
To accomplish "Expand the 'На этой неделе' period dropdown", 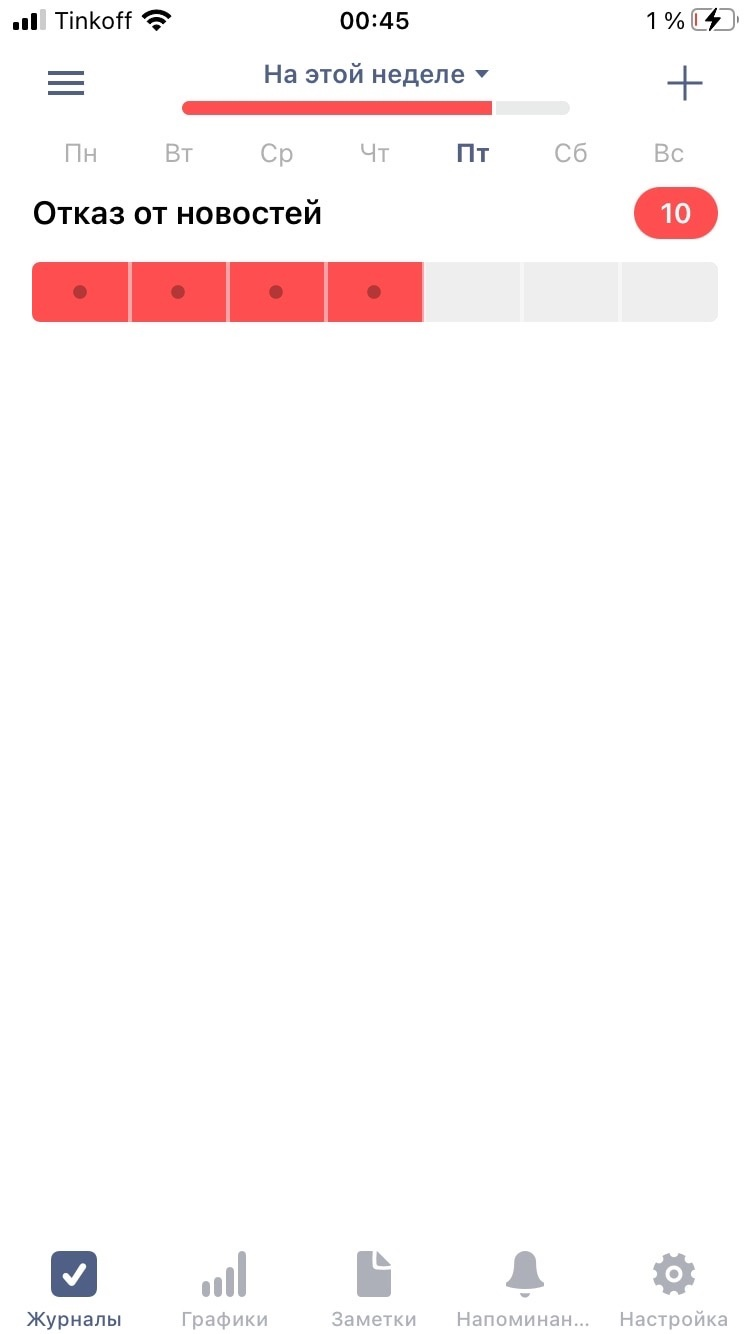I will tap(376, 74).
